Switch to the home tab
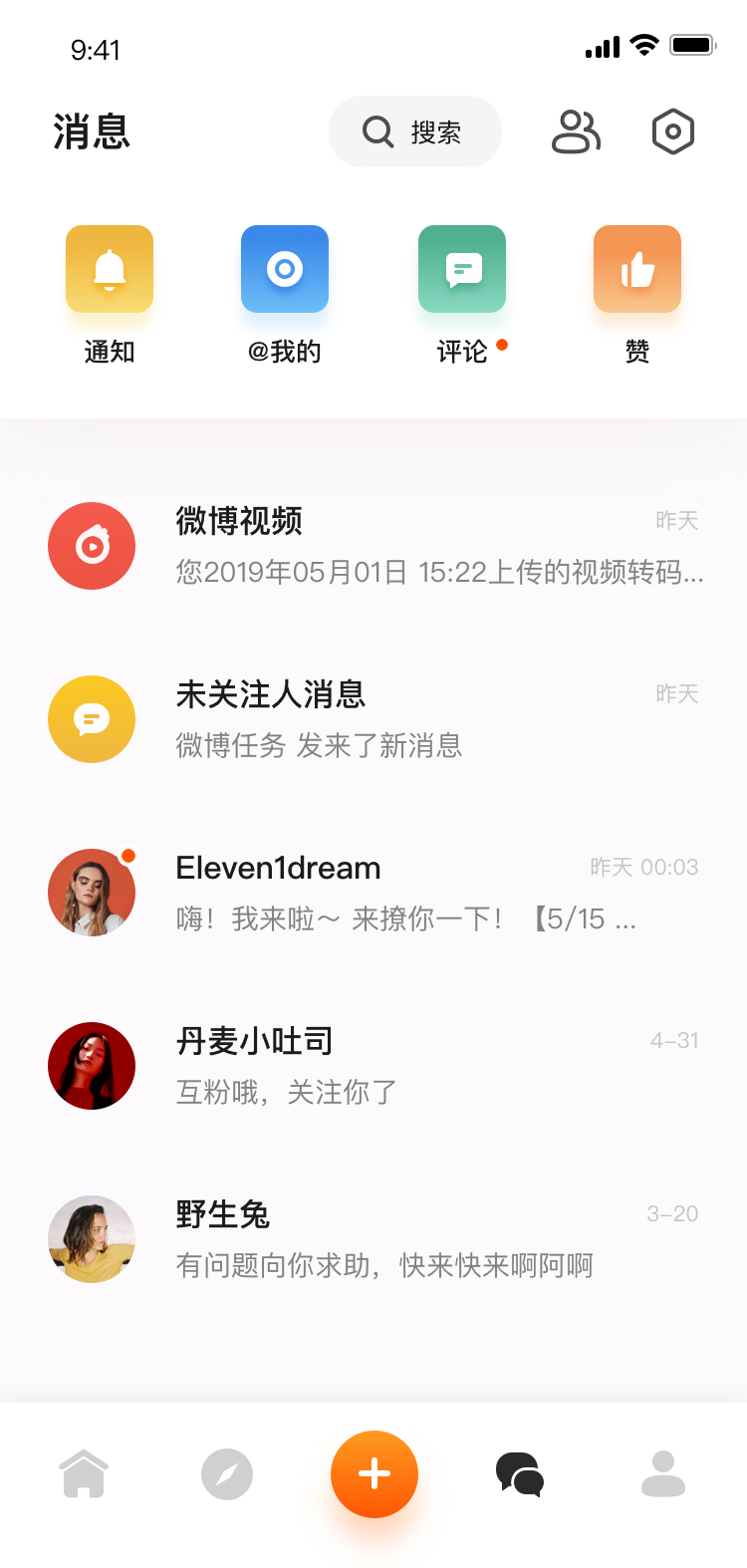747x1568 pixels. 84,1473
